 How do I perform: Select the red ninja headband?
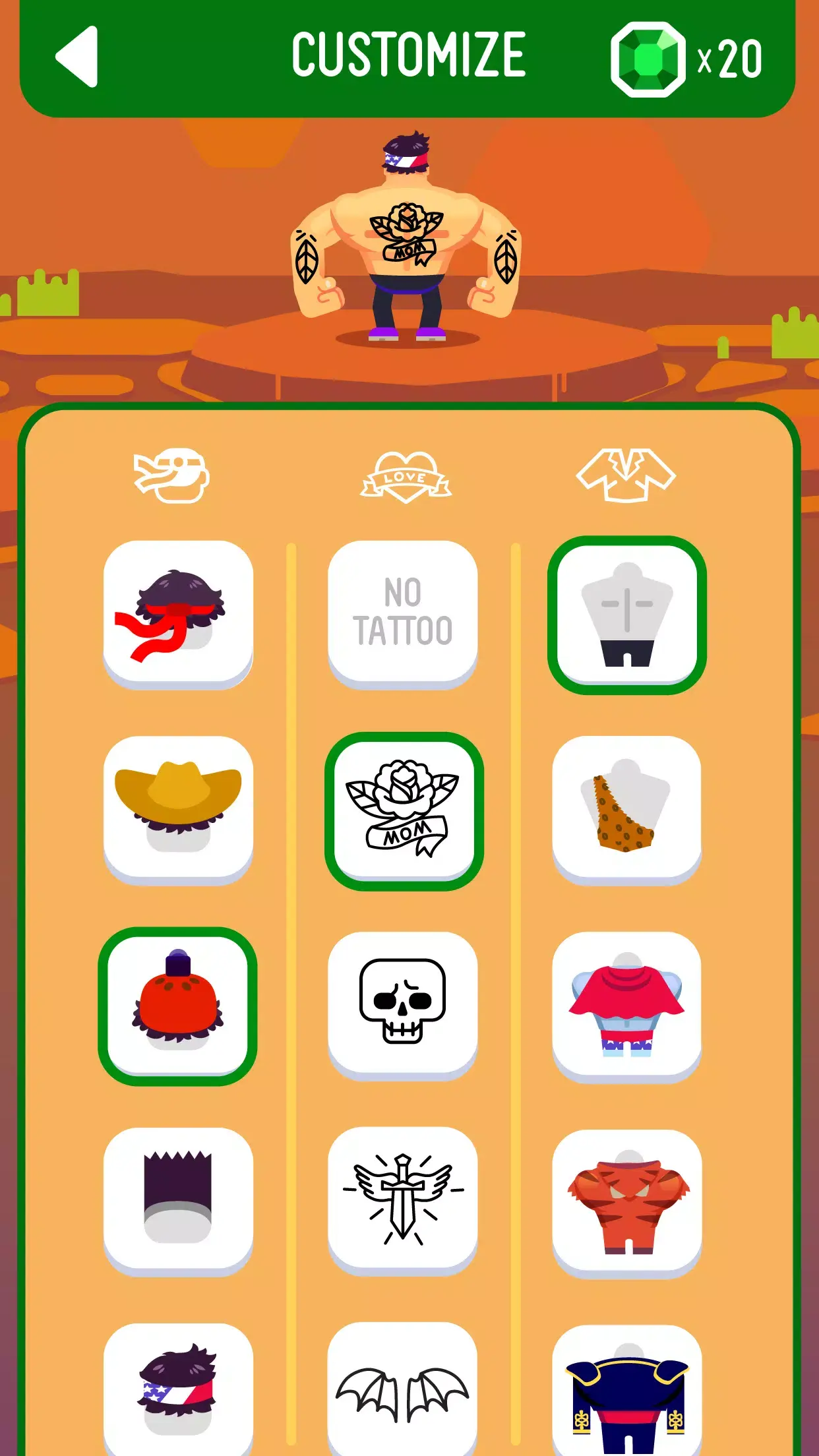coord(178,615)
